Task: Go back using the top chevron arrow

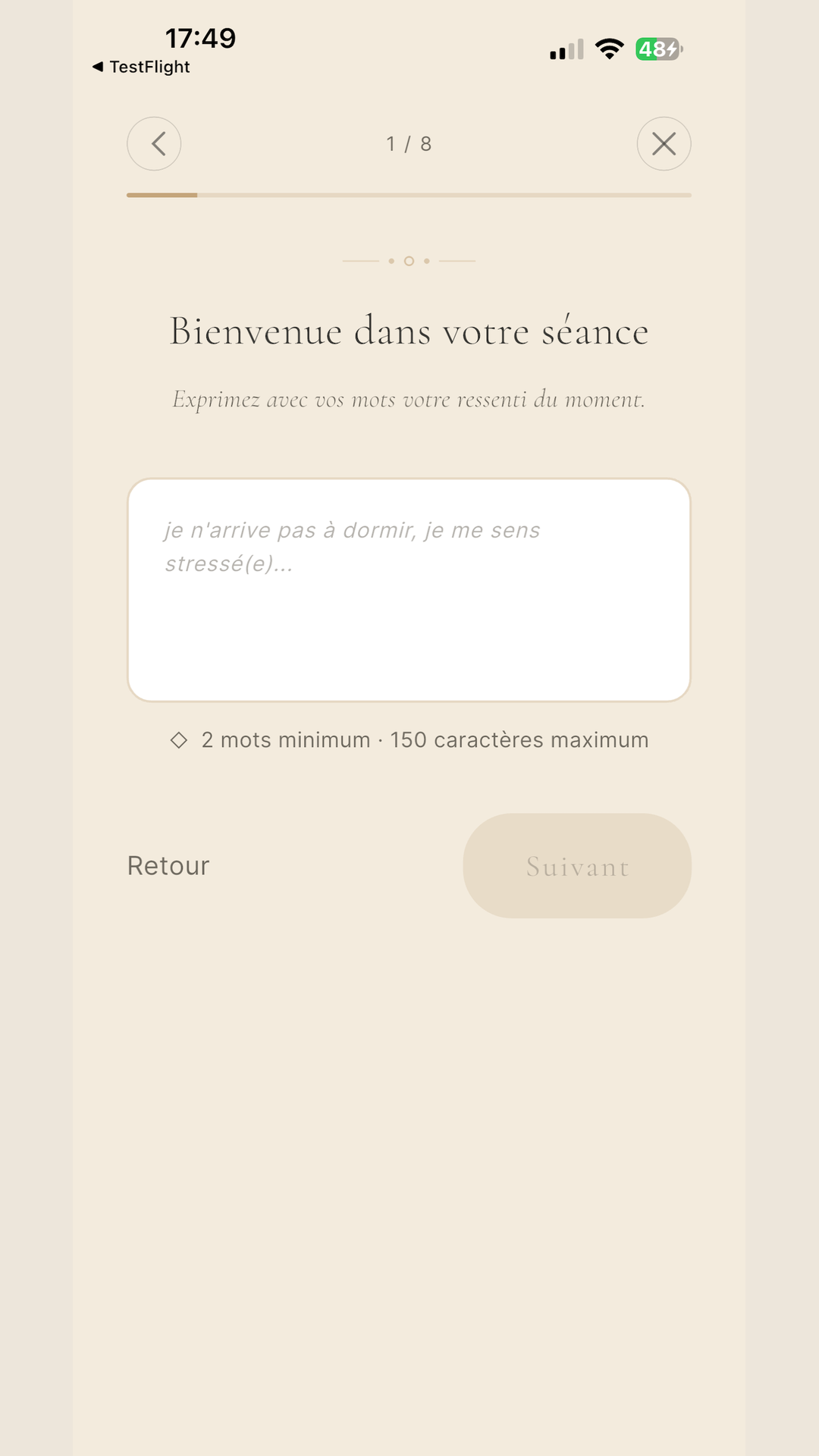Action: (x=154, y=143)
